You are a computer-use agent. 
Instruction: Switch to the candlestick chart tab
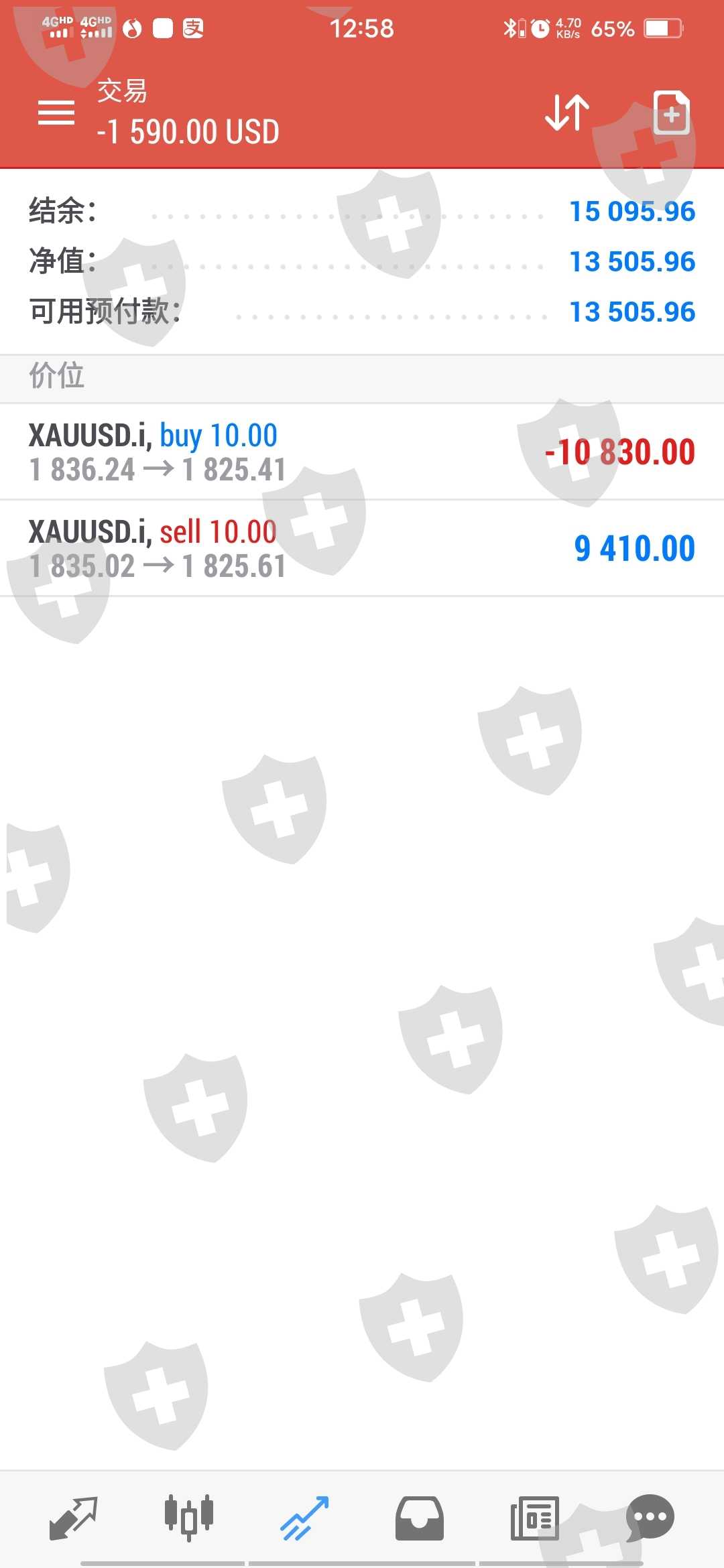point(189,1517)
